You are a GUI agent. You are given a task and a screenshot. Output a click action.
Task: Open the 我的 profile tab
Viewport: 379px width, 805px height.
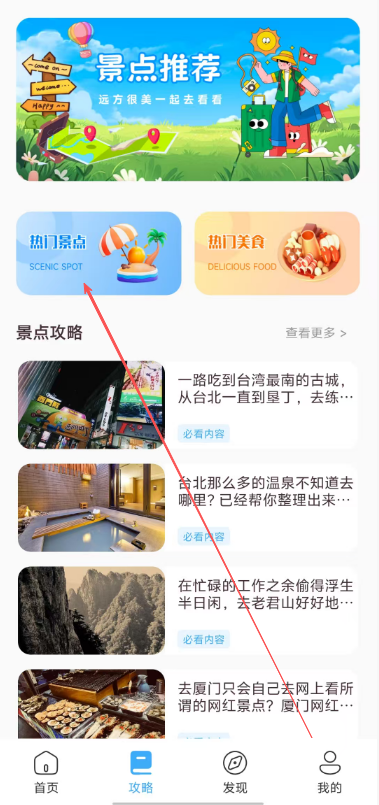coord(330,773)
